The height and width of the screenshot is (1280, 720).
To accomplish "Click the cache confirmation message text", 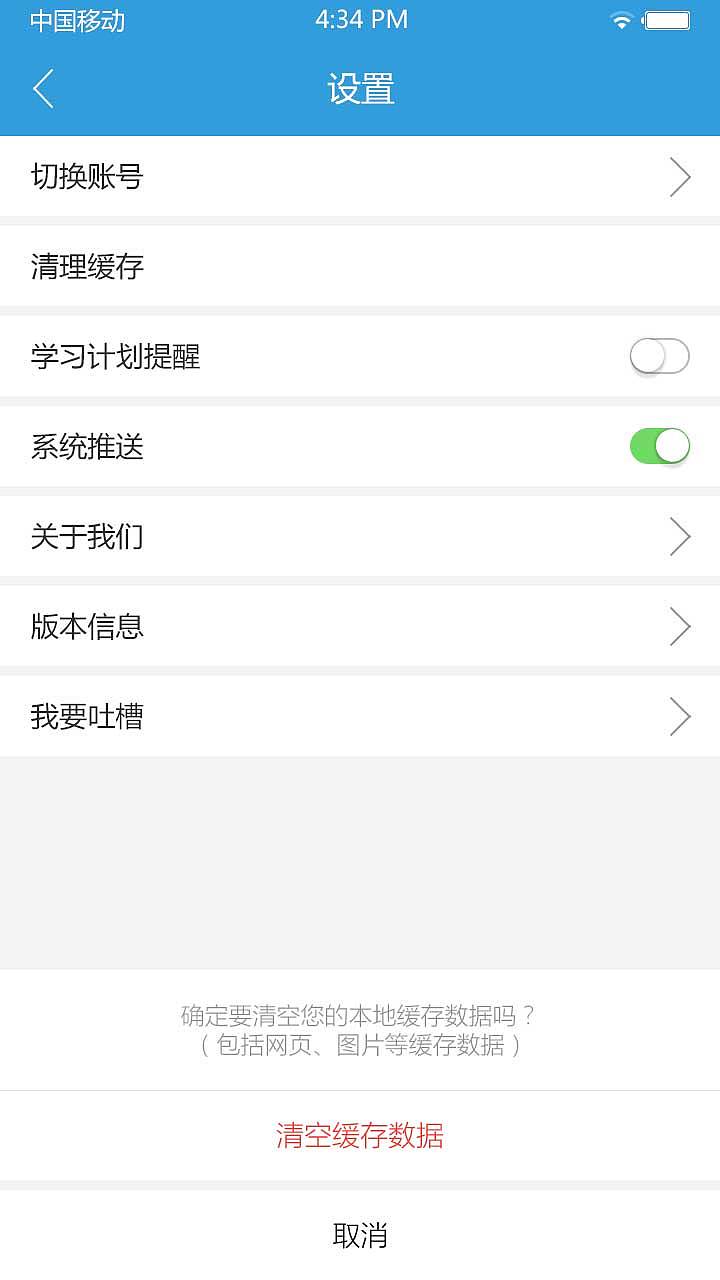I will 360,1030.
